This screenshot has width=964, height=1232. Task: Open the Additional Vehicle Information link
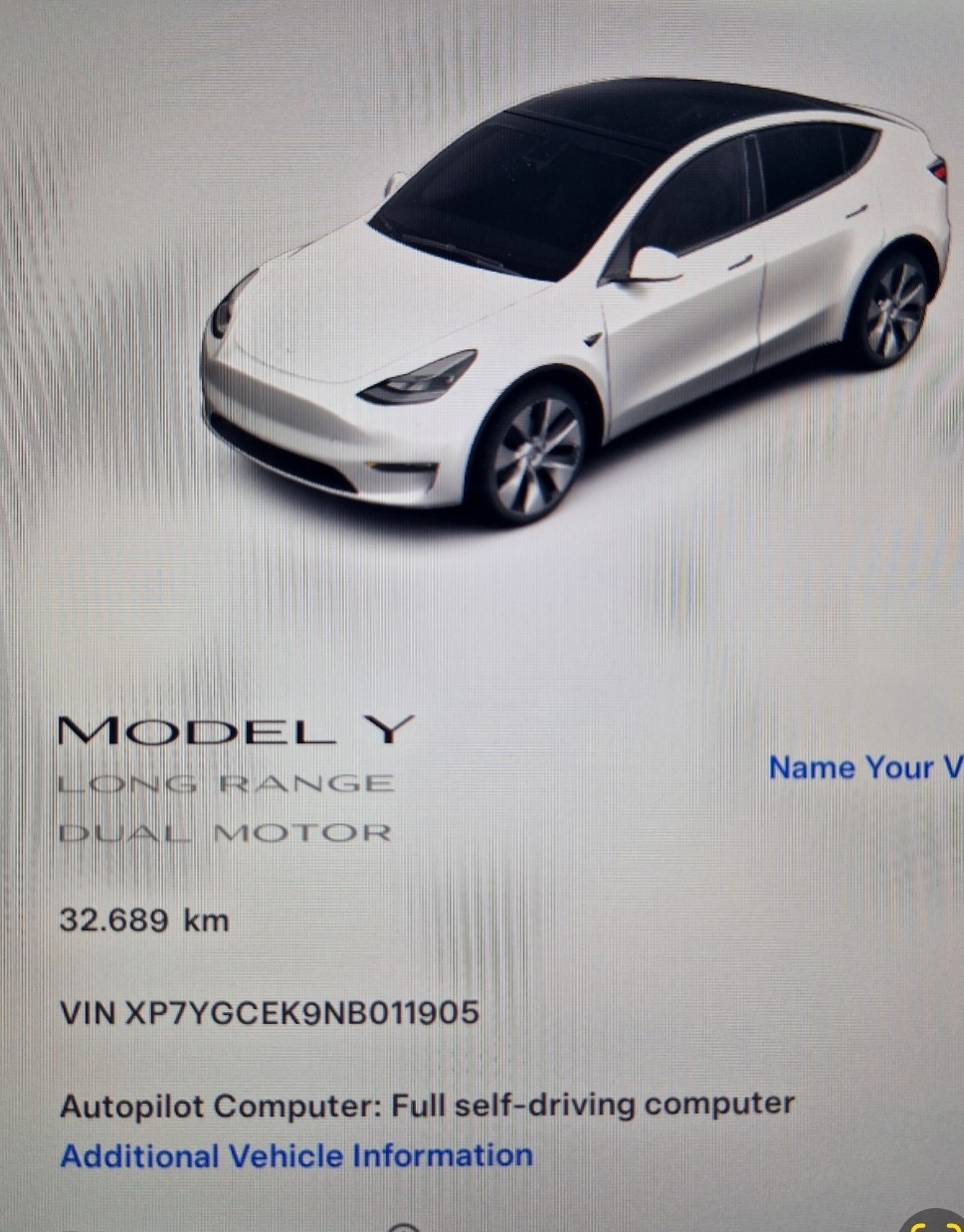295,1155
